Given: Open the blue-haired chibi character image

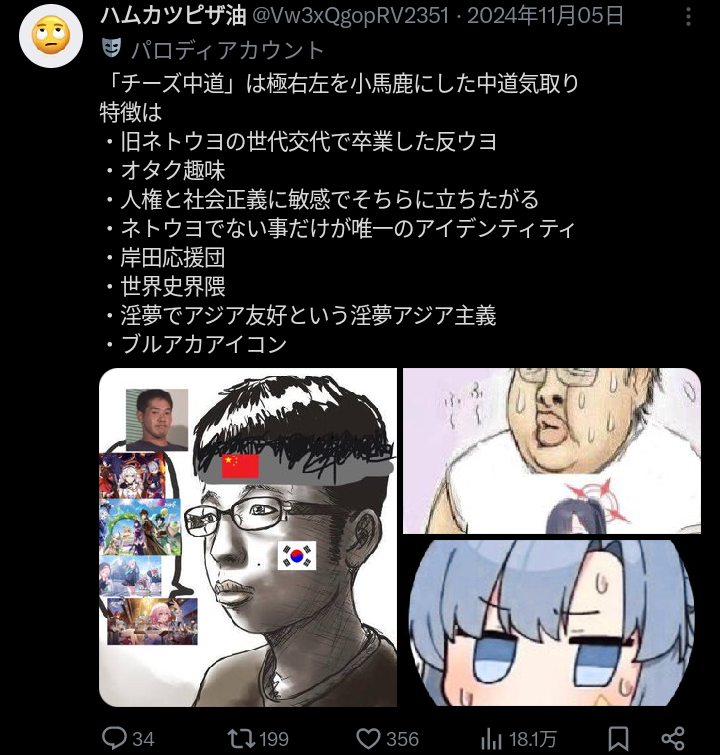Looking at the screenshot, I should click(551, 623).
